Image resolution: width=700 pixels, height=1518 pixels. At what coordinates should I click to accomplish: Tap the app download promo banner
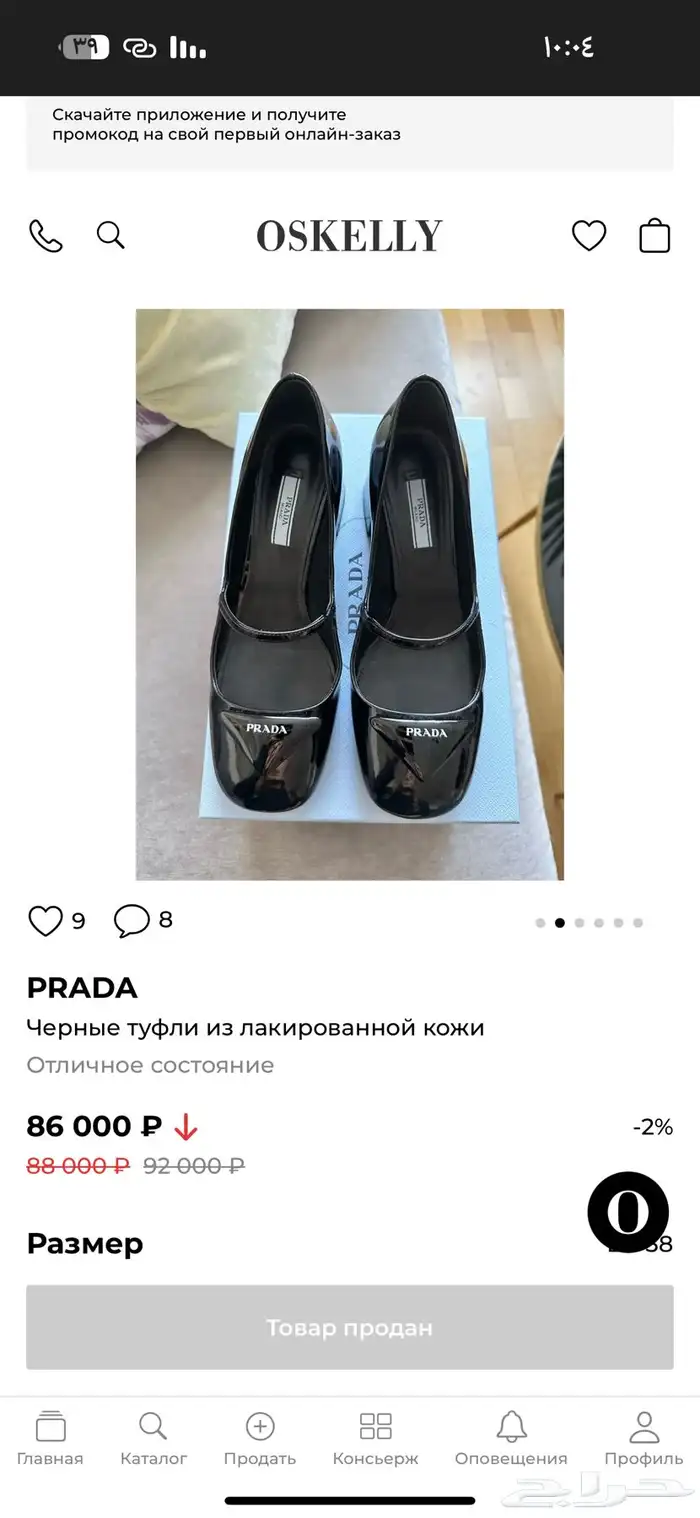click(x=350, y=125)
